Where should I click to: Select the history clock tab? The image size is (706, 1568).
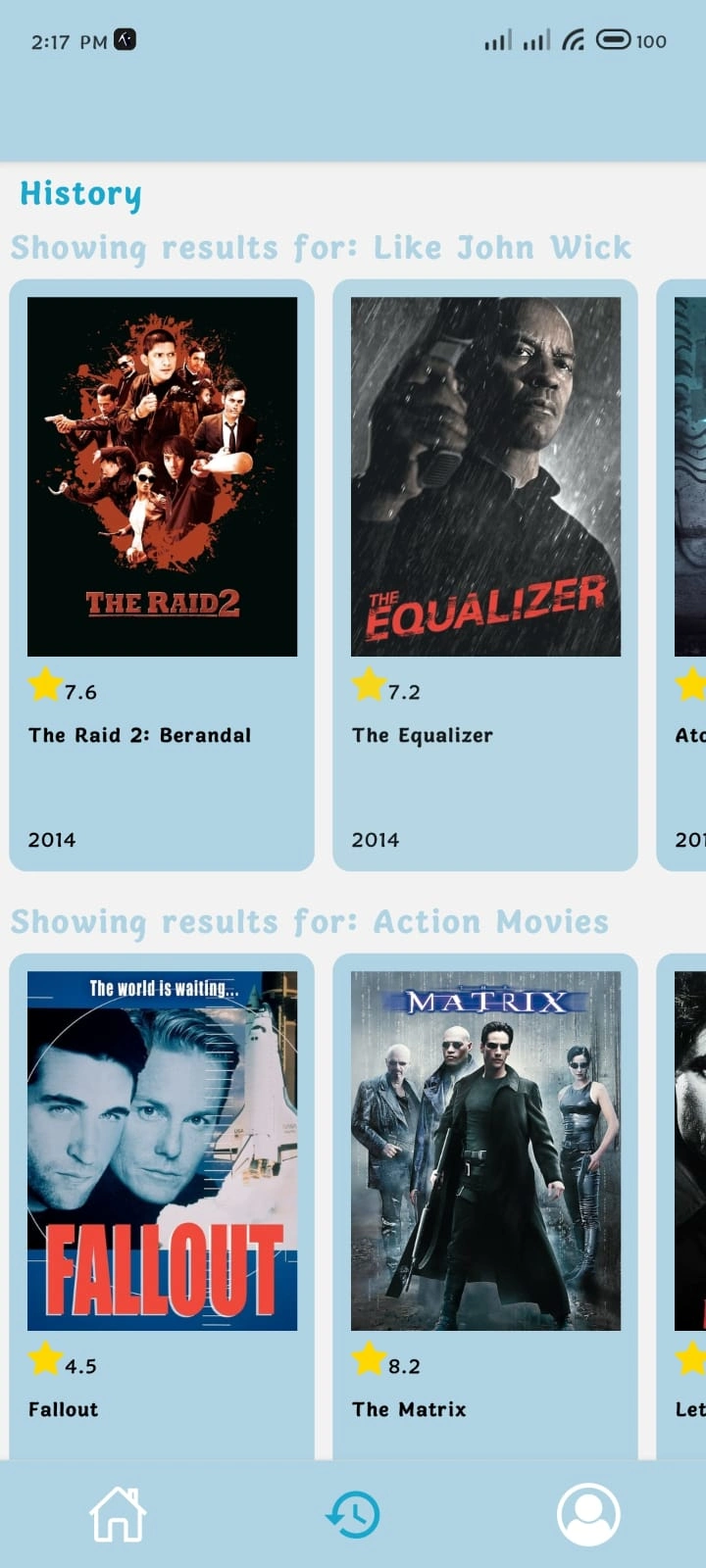click(353, 1514)
